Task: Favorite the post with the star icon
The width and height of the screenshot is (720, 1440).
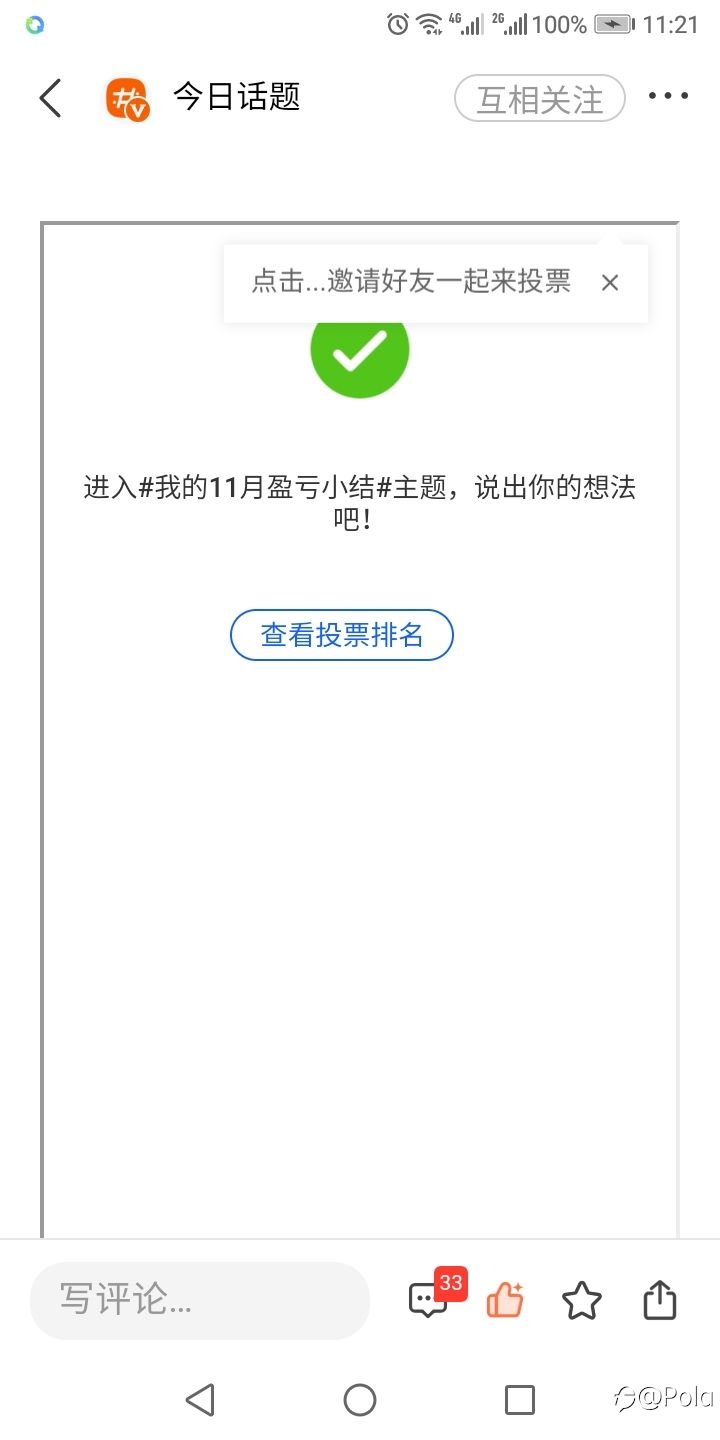Action: 582,1301
